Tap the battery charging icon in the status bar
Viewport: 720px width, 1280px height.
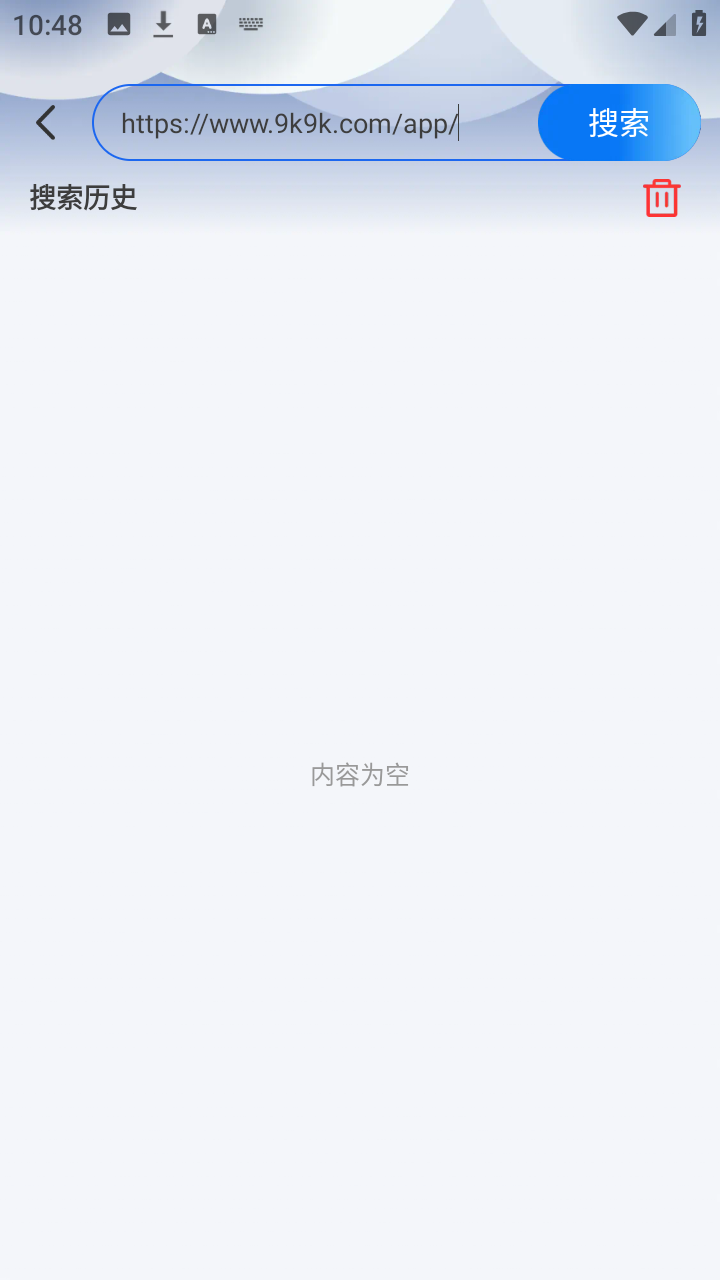click(699, 25)
